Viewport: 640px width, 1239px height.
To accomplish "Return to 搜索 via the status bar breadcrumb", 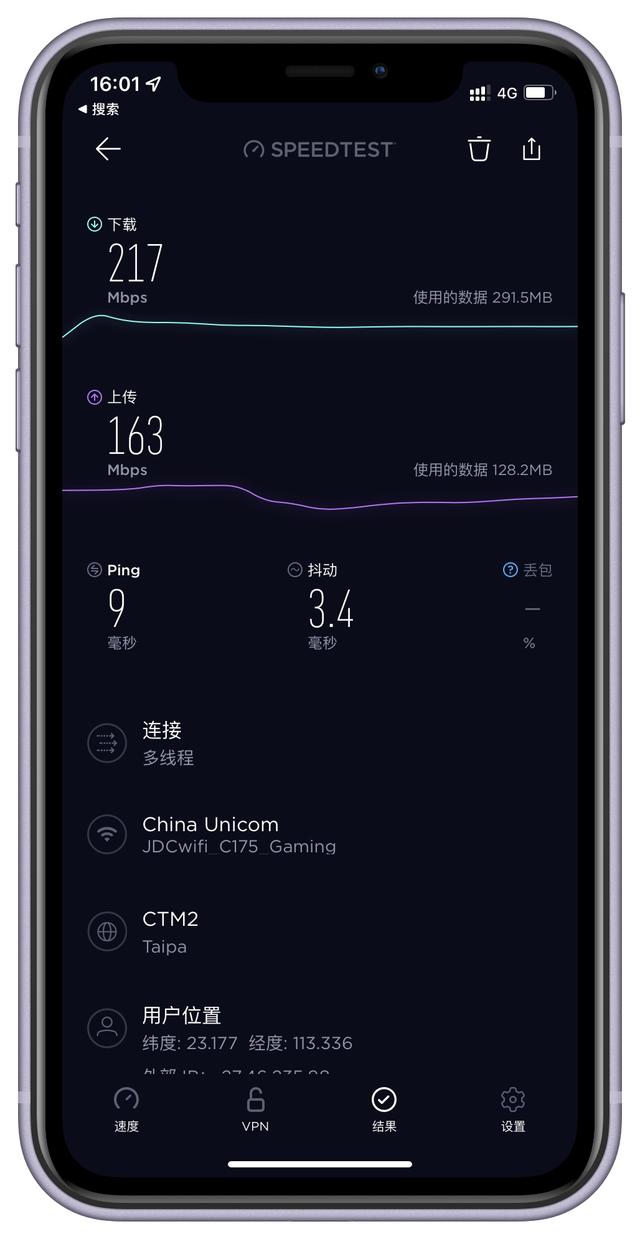I will click(99, 109).
